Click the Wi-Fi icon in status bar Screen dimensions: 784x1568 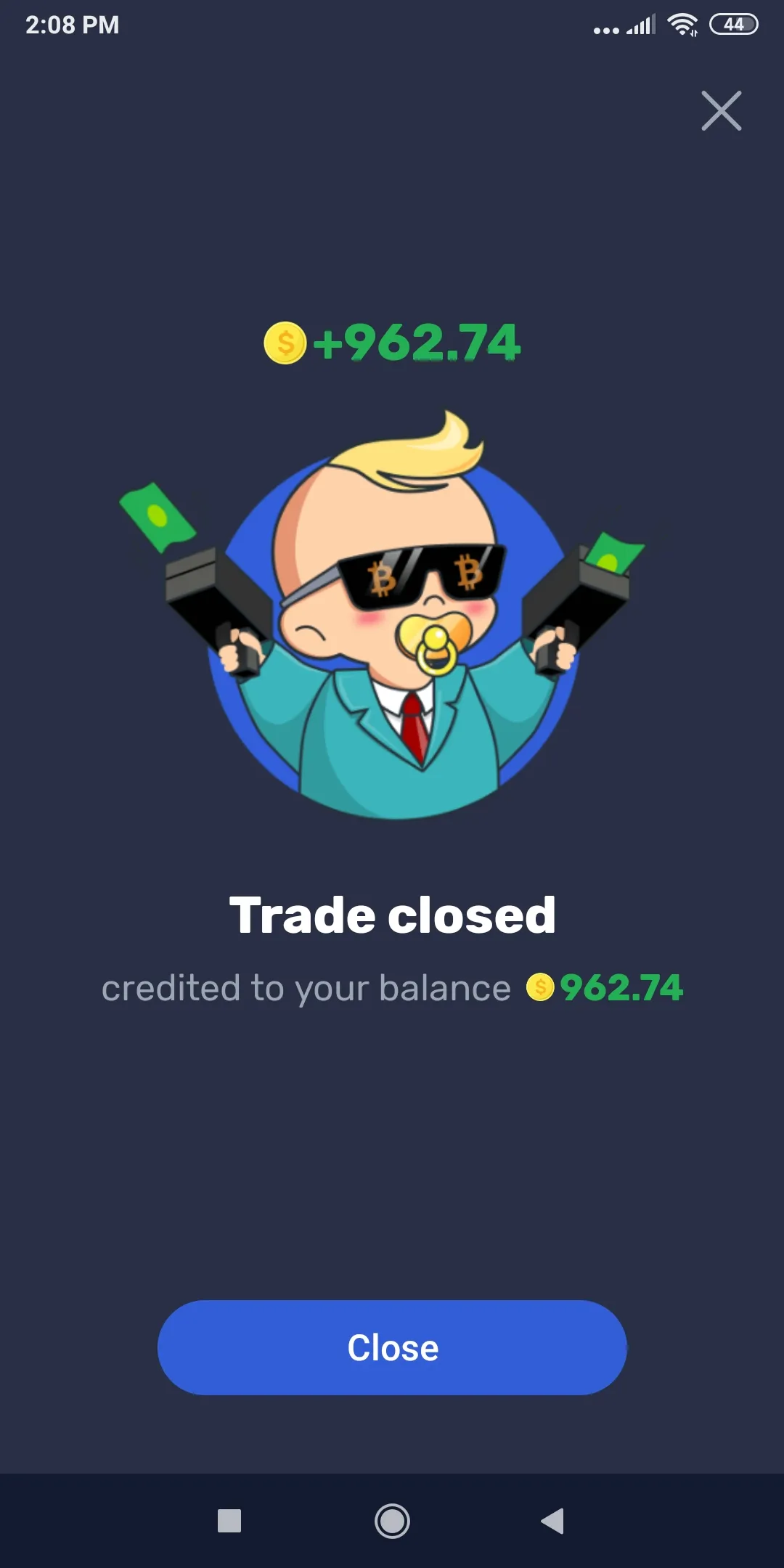(x=682, y=23)
